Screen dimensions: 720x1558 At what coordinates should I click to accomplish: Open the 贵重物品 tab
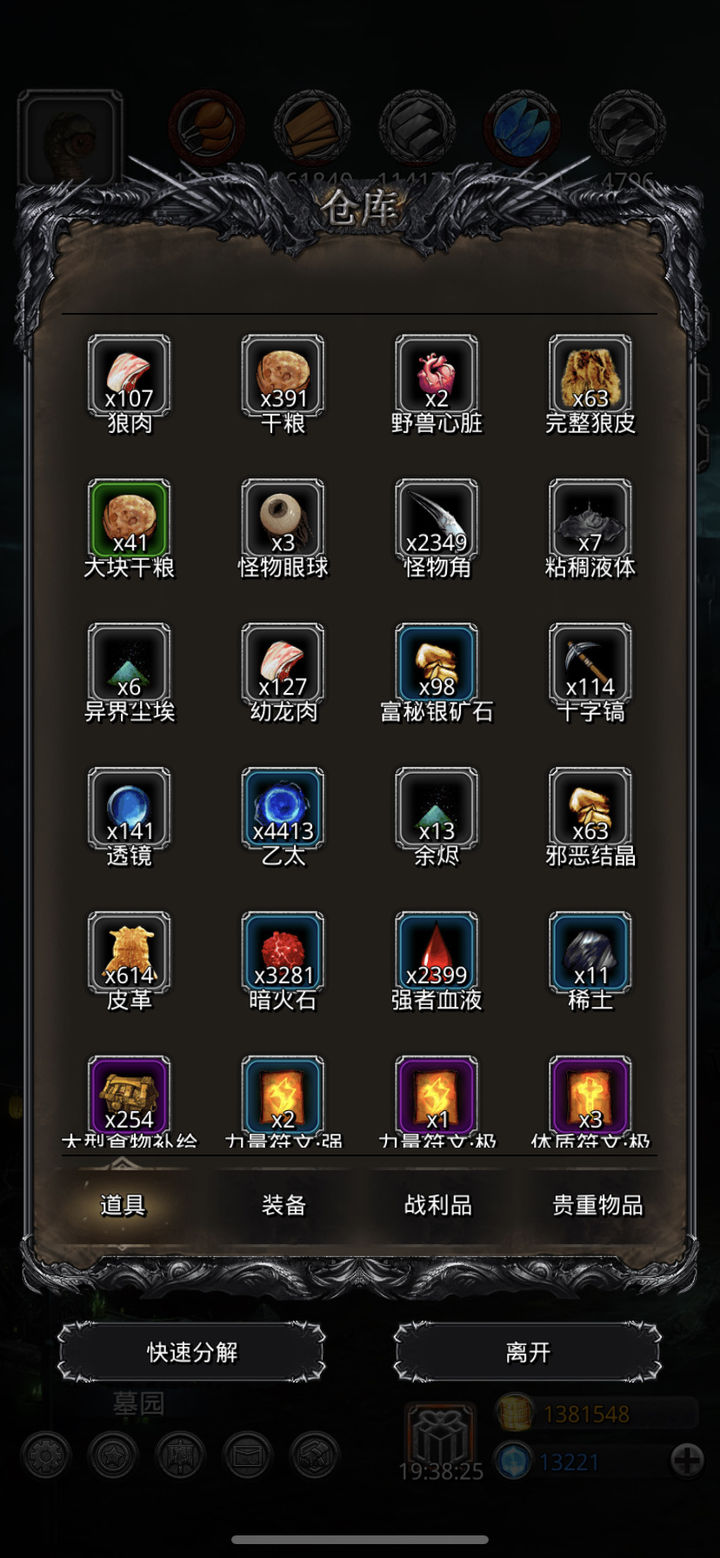pos(597,1205)
